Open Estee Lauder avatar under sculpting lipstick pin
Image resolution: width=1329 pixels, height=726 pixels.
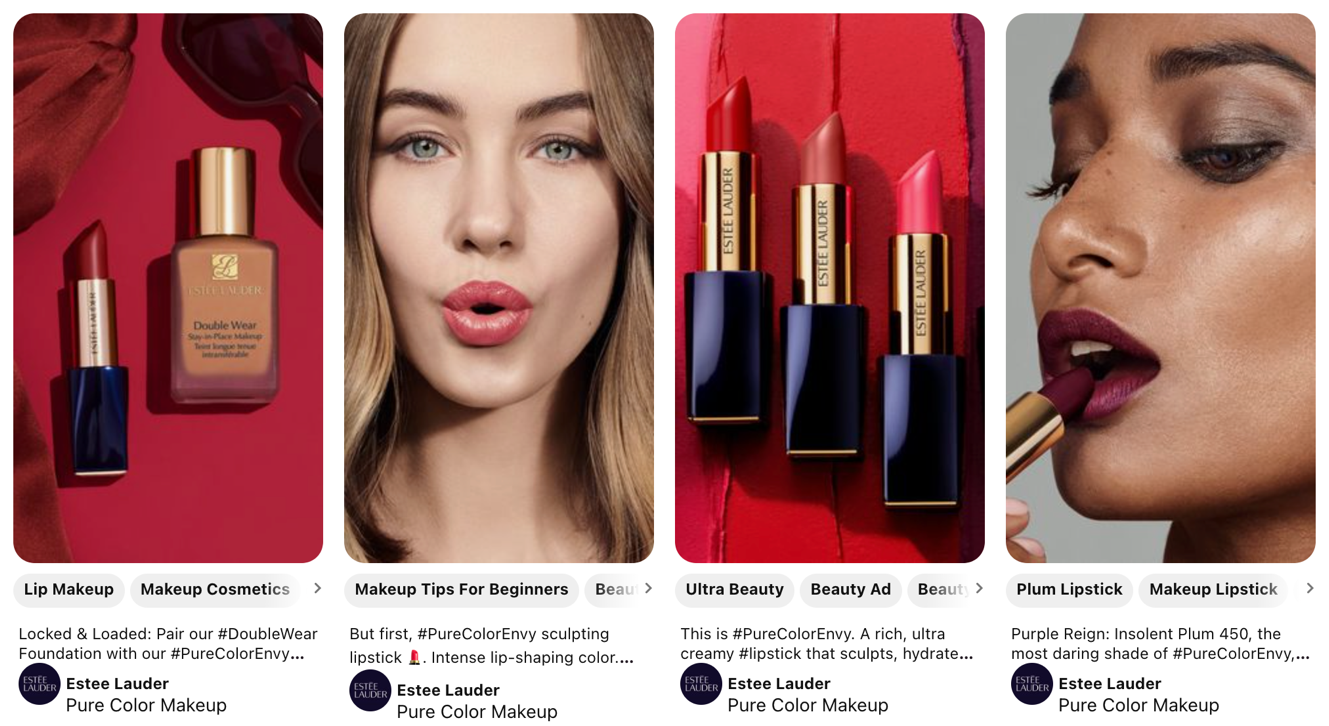click(x=370, y=691)
